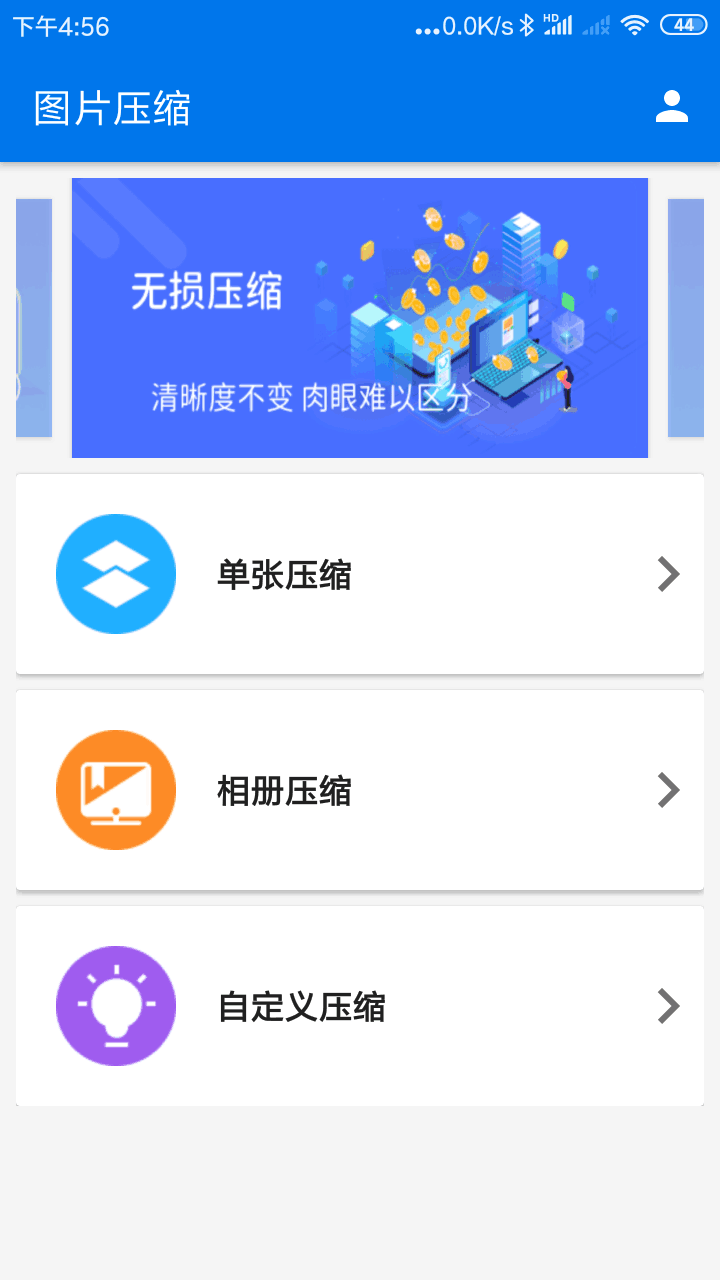This screenshot has width=720, height=1280.
Task: Open the user profile icon
Action: (672, 105)
